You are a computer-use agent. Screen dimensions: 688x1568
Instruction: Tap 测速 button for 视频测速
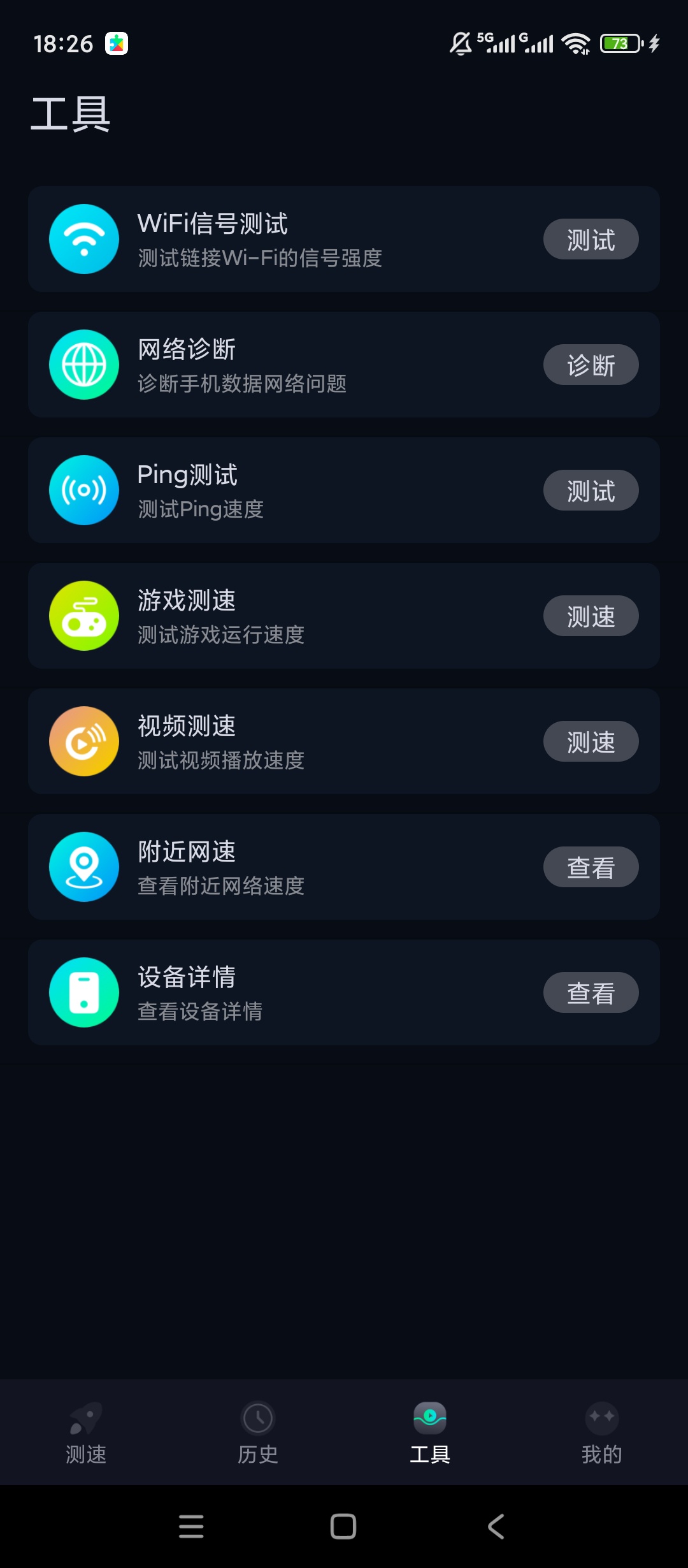tap(591, 741)
